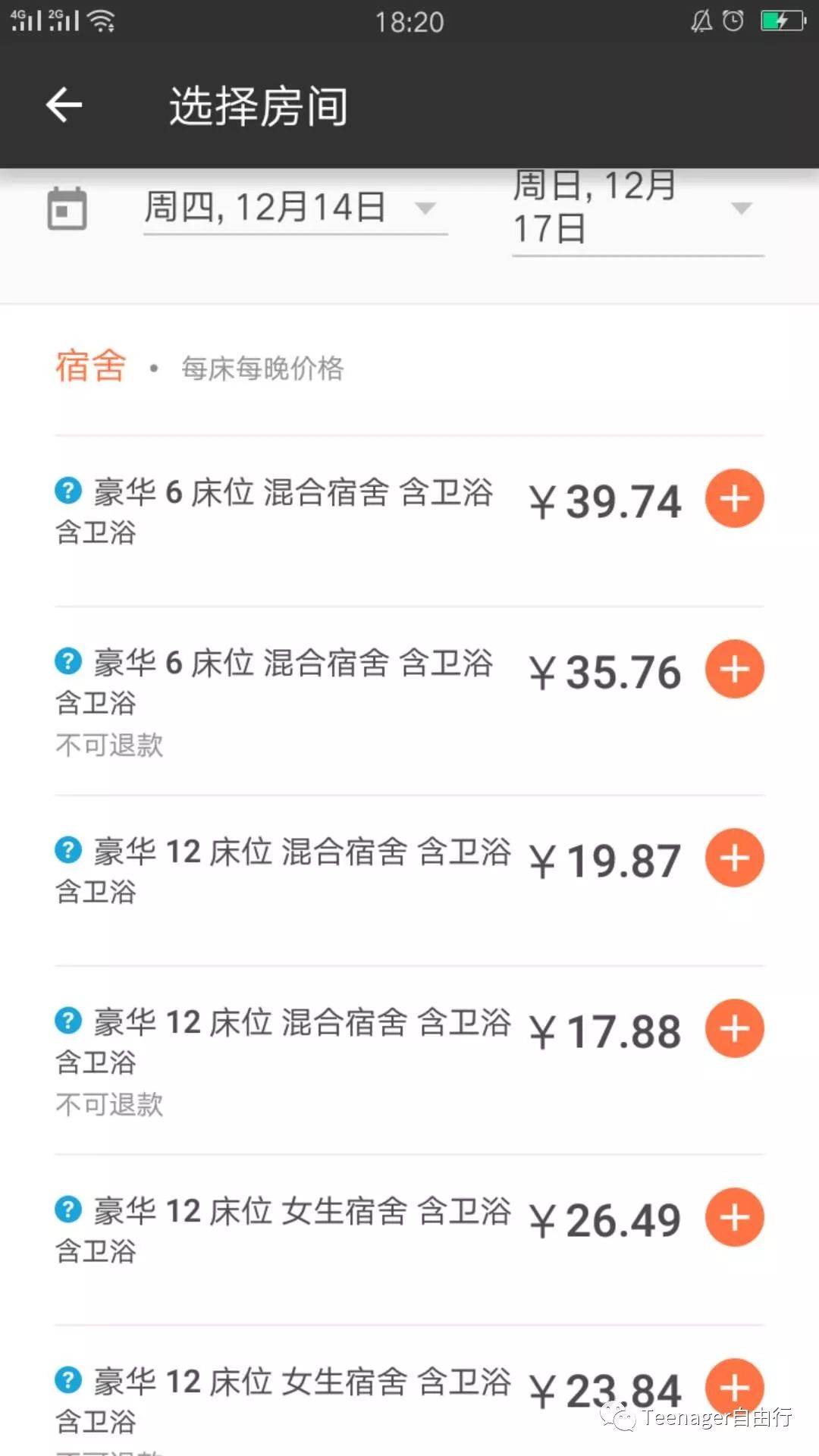The image size is (819, 1456).
Task: Click the question mark on the ¥17.88 non-refundable dorm
Action: (68, 1021)
